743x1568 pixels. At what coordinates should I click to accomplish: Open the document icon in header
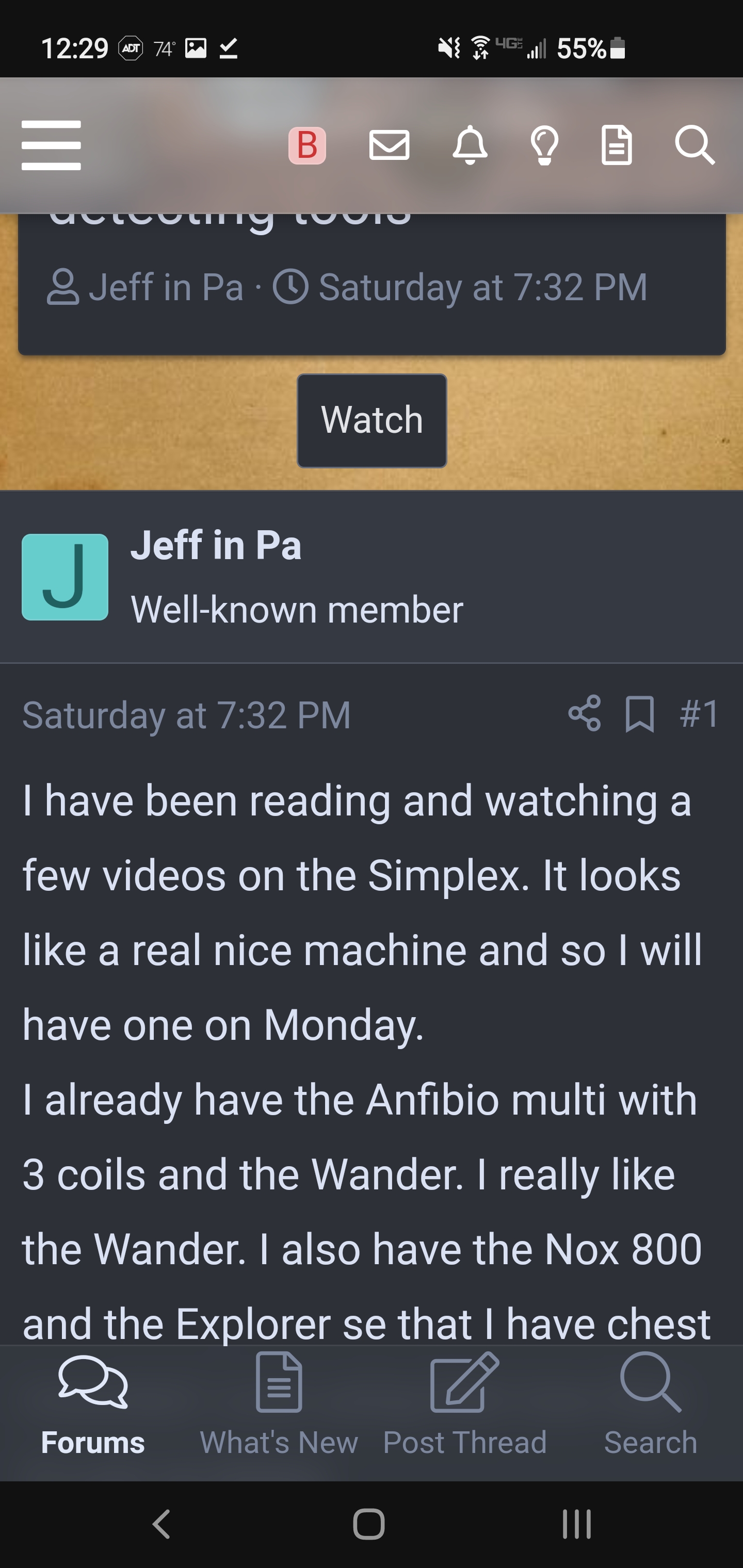pos(616,145)
